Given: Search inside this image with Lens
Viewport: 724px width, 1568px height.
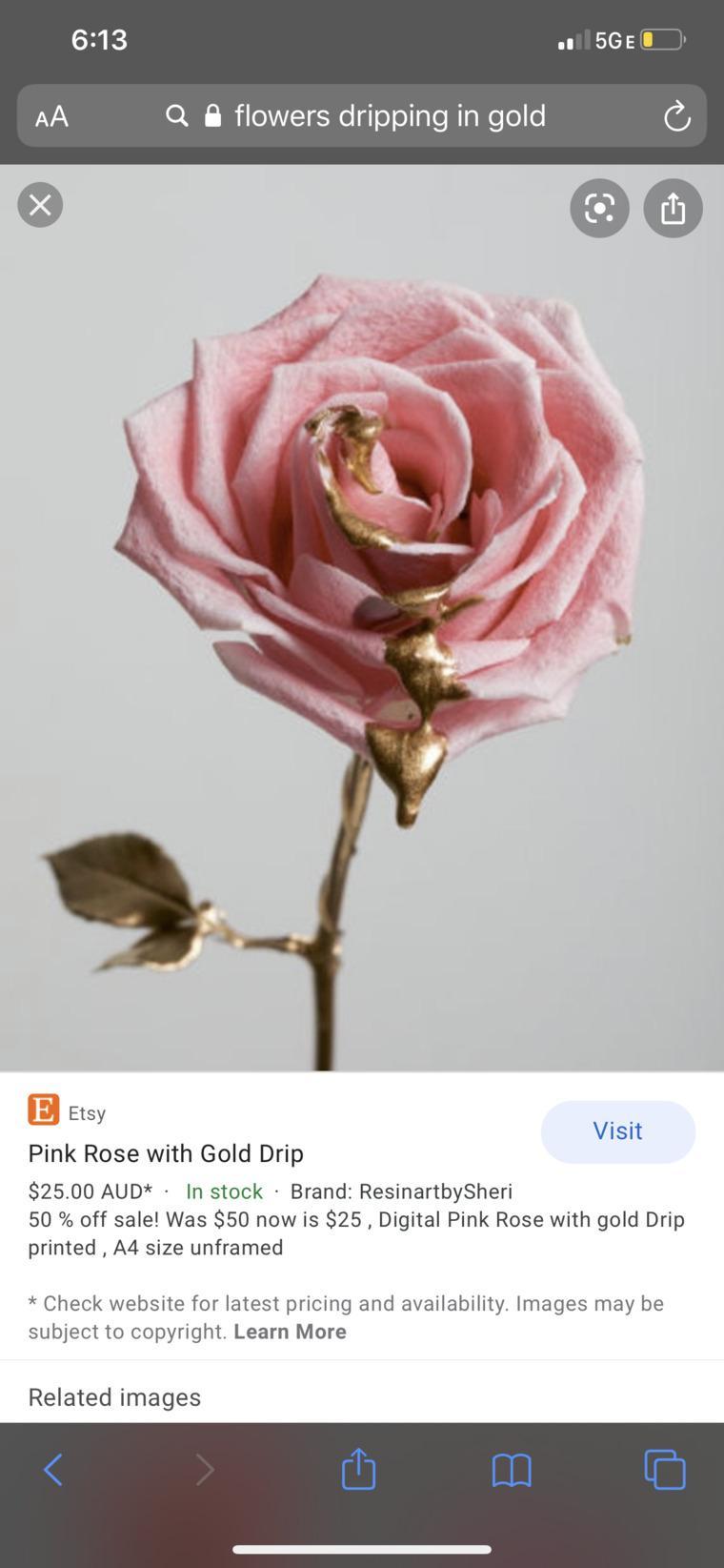Looking at the screenshot, I should 599,208.
